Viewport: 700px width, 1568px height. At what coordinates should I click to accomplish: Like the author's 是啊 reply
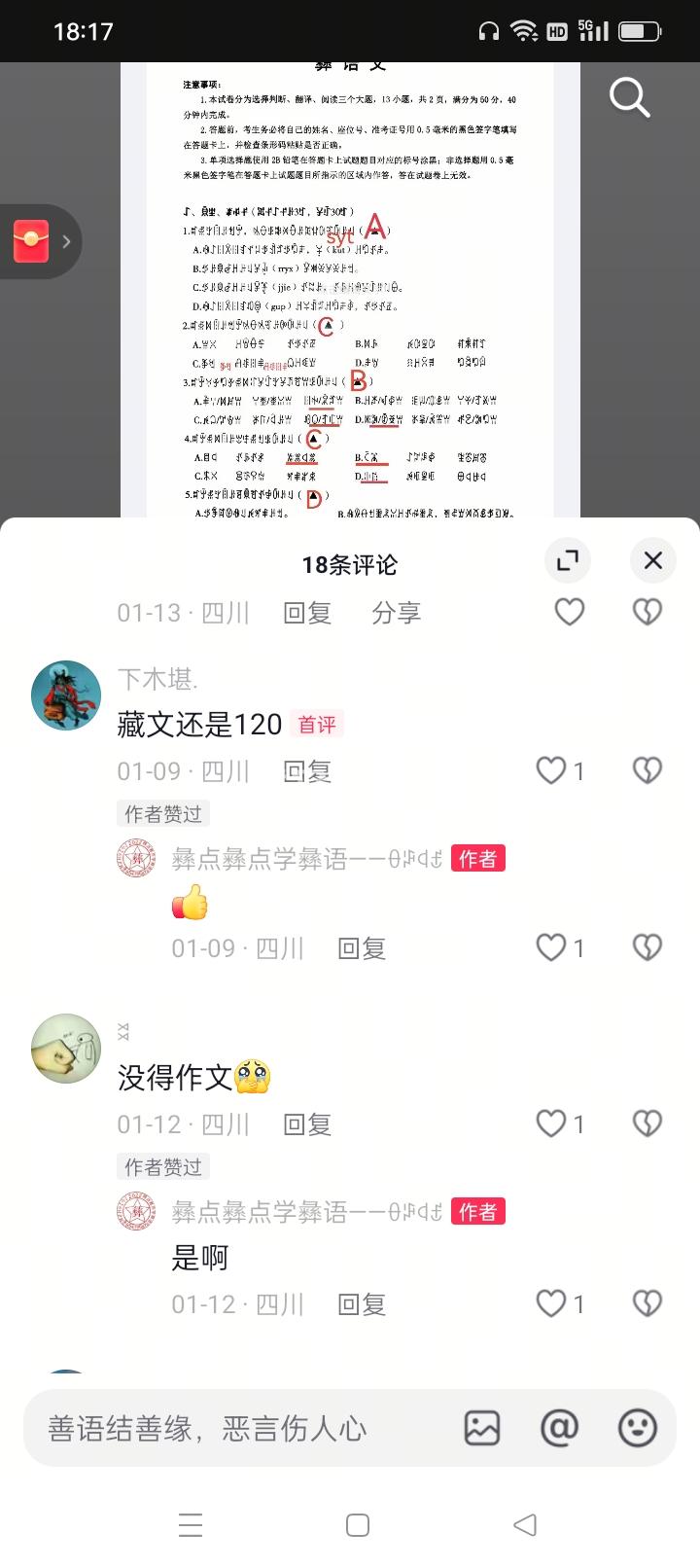pyautogui.click(x=552, y=1303)
